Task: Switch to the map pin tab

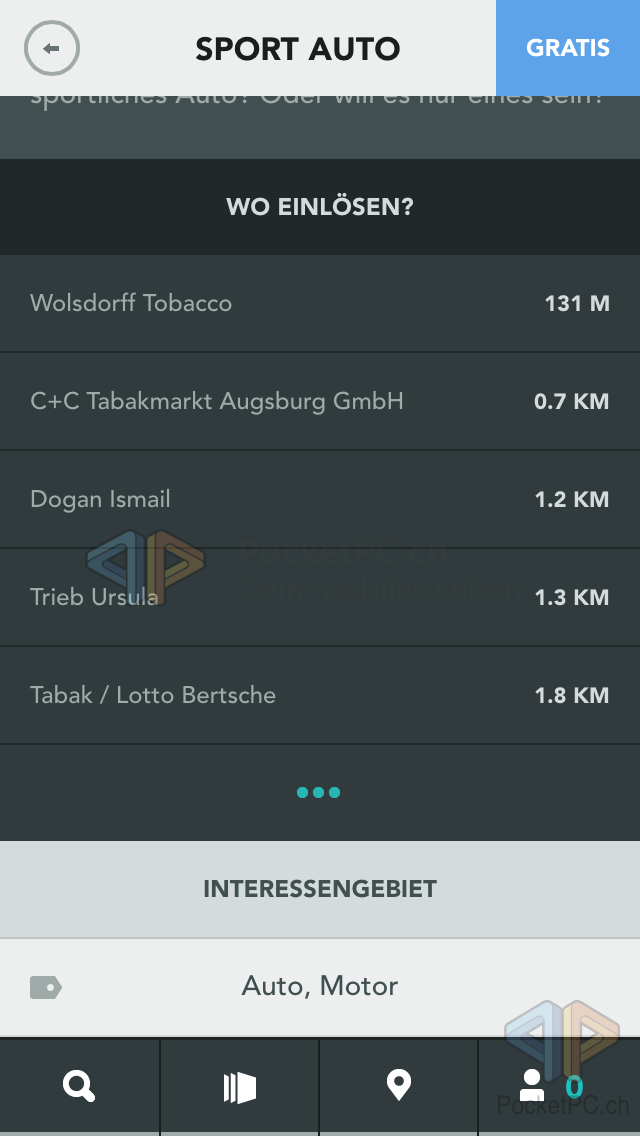Action: pyautogui.click(x=399, y=1086)
